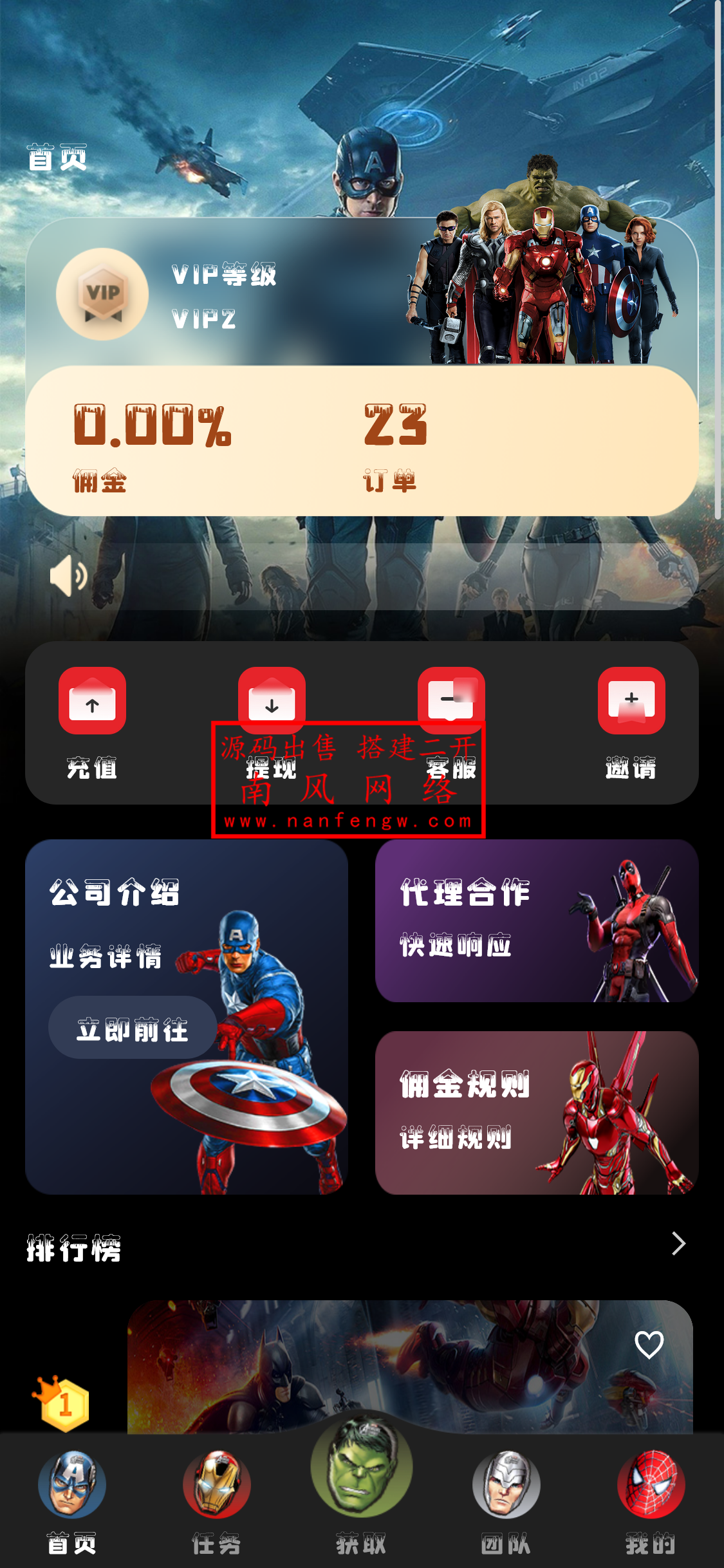
Task: Expand 排行榜 with the right chevron
Action: [679, 1244]
